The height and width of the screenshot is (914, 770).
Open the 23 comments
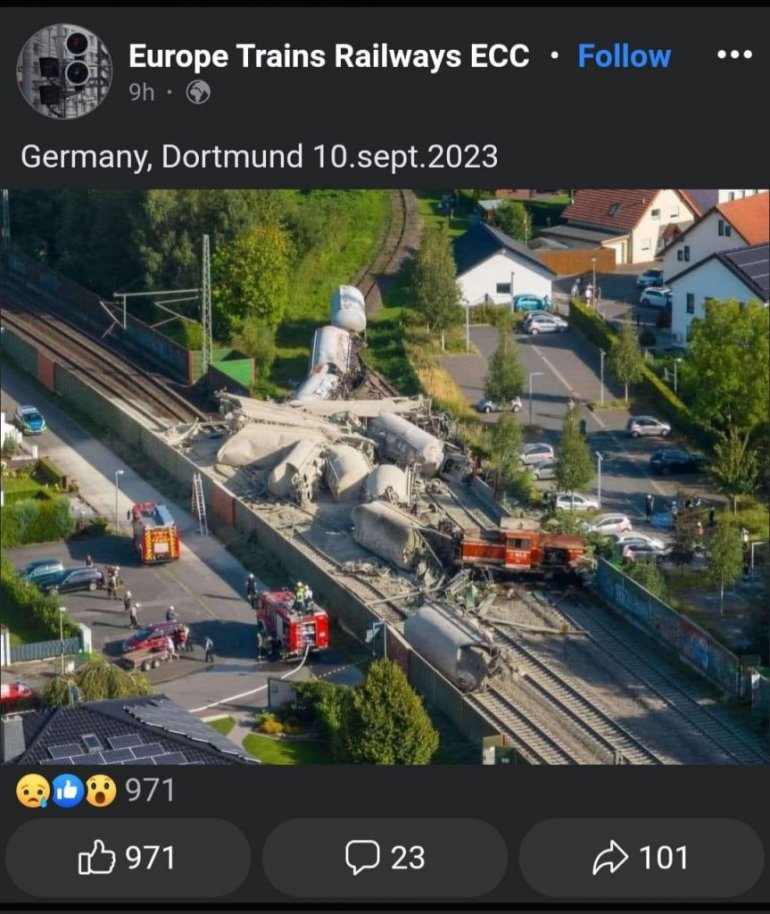coord(385,858)
